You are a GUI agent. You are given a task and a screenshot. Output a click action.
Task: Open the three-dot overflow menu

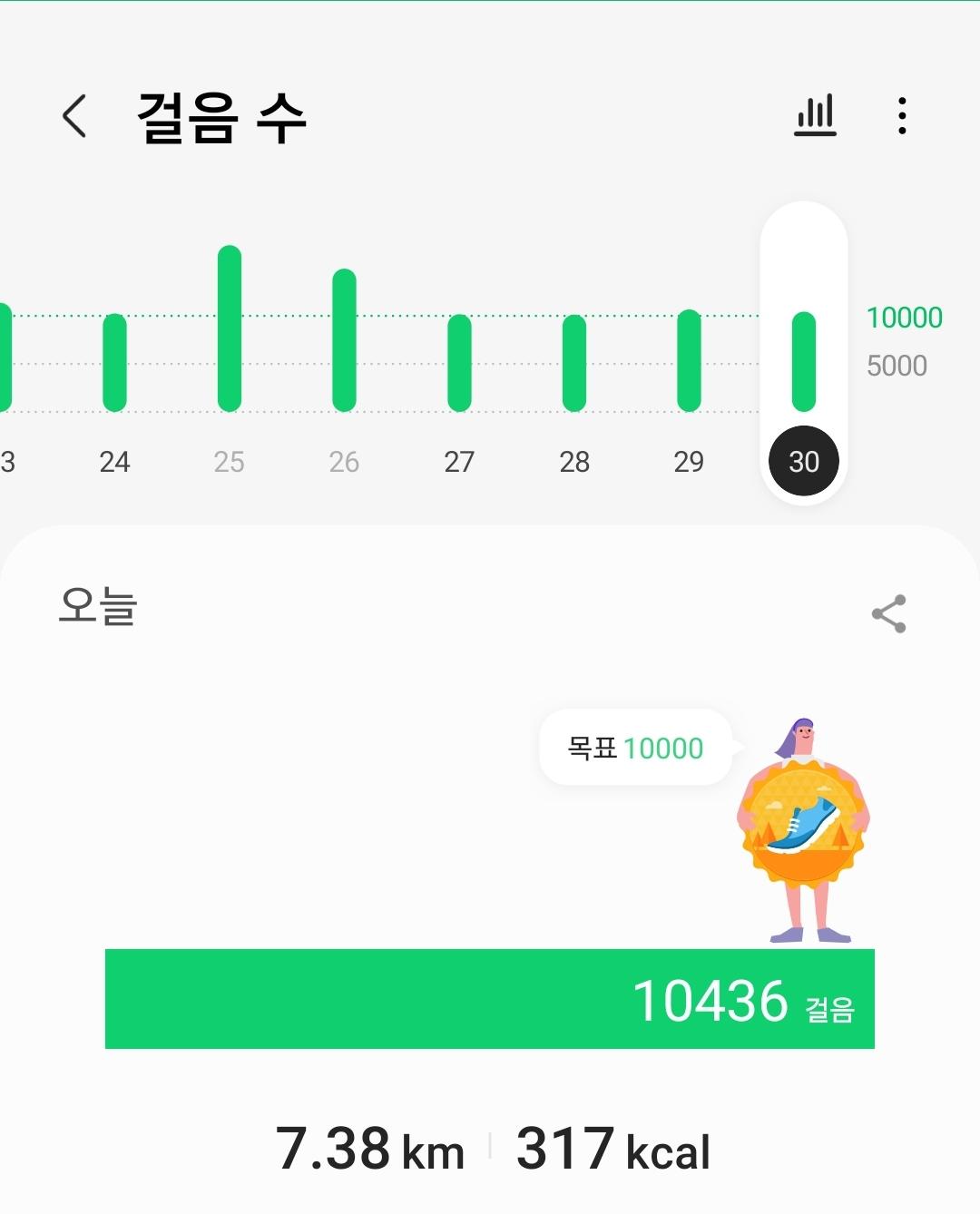tap(901, 116)
